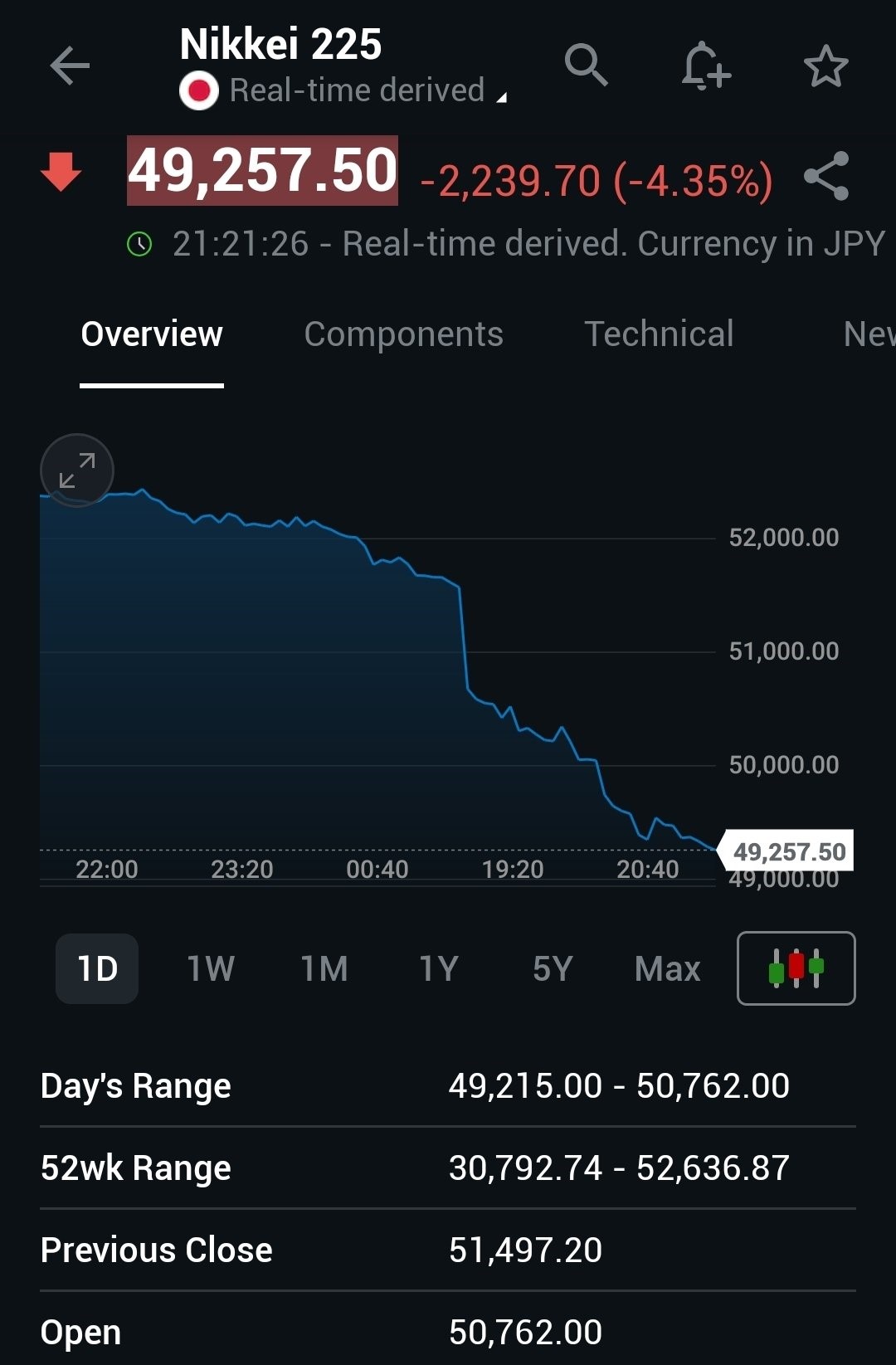Expand the chart to full screen

click(77, 470)
